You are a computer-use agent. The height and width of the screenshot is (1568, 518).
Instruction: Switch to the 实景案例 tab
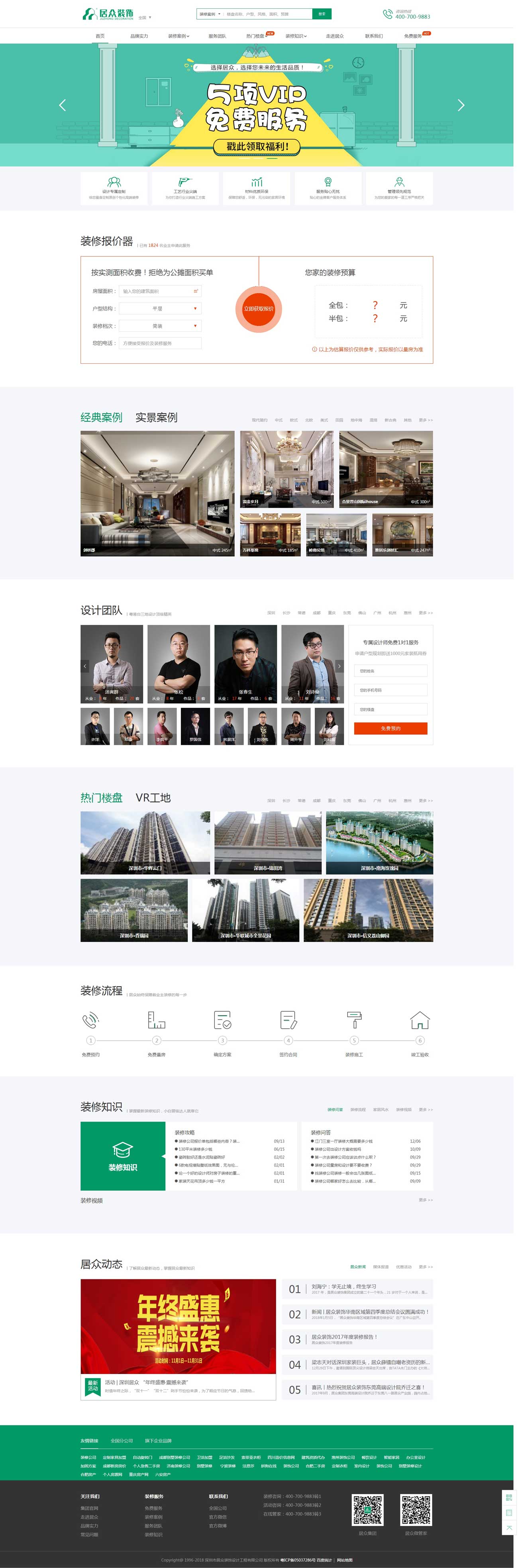click(x=156, y=417)
